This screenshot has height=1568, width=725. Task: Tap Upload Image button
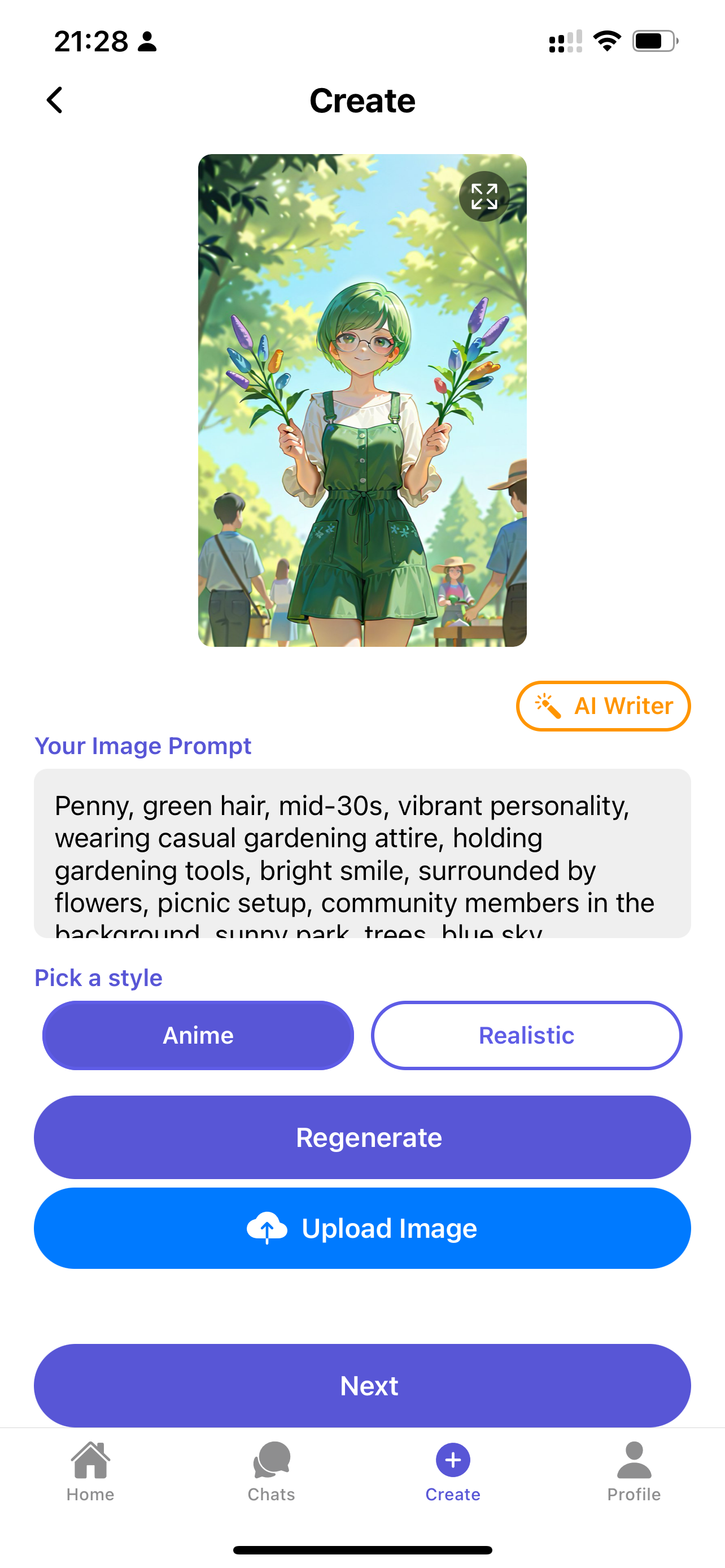click(362, 1228)
